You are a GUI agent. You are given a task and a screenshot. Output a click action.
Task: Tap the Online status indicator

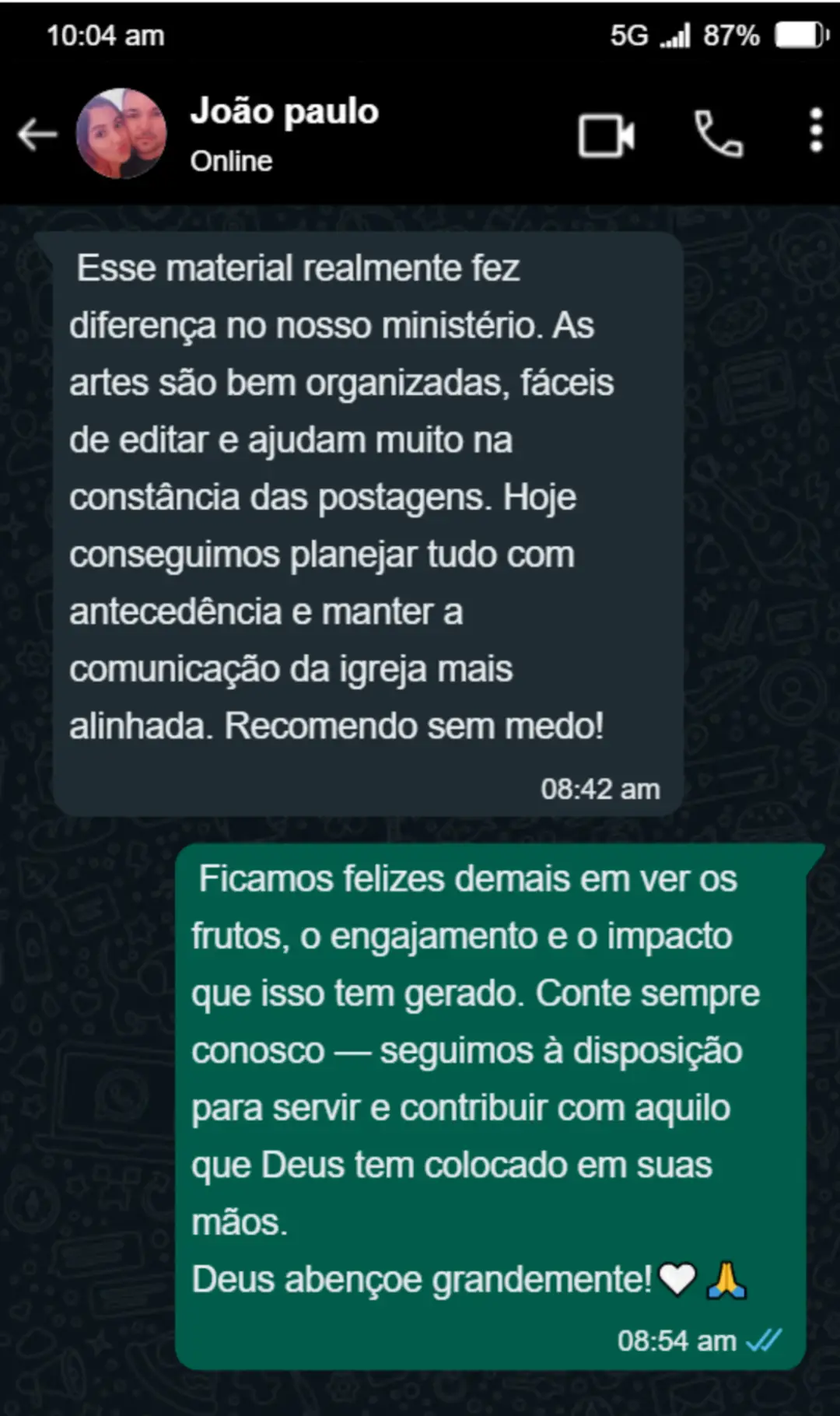pyautogui.click(x=231, y=161)
